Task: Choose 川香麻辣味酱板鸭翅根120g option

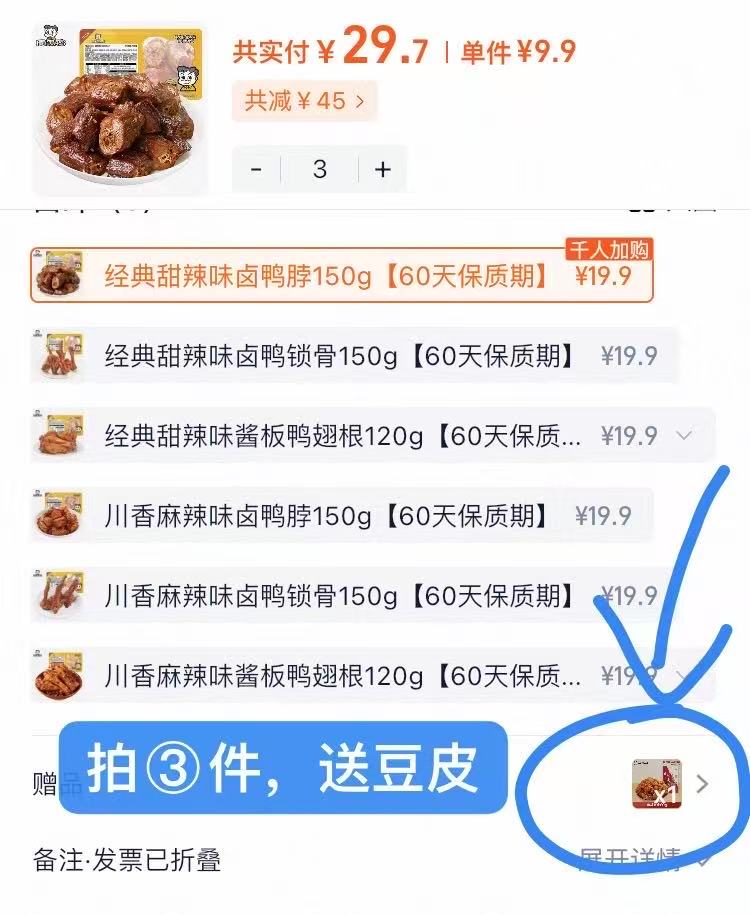Action: click(360, 677)
